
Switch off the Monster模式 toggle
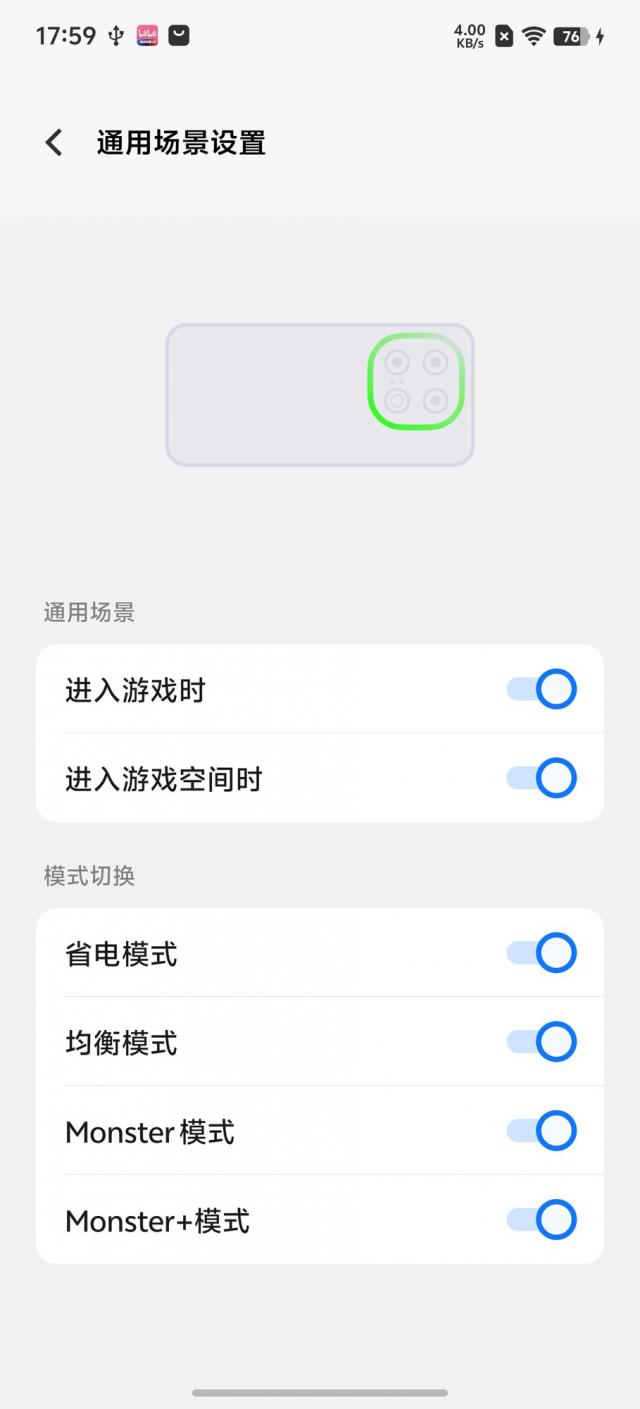pos(542,1131)
